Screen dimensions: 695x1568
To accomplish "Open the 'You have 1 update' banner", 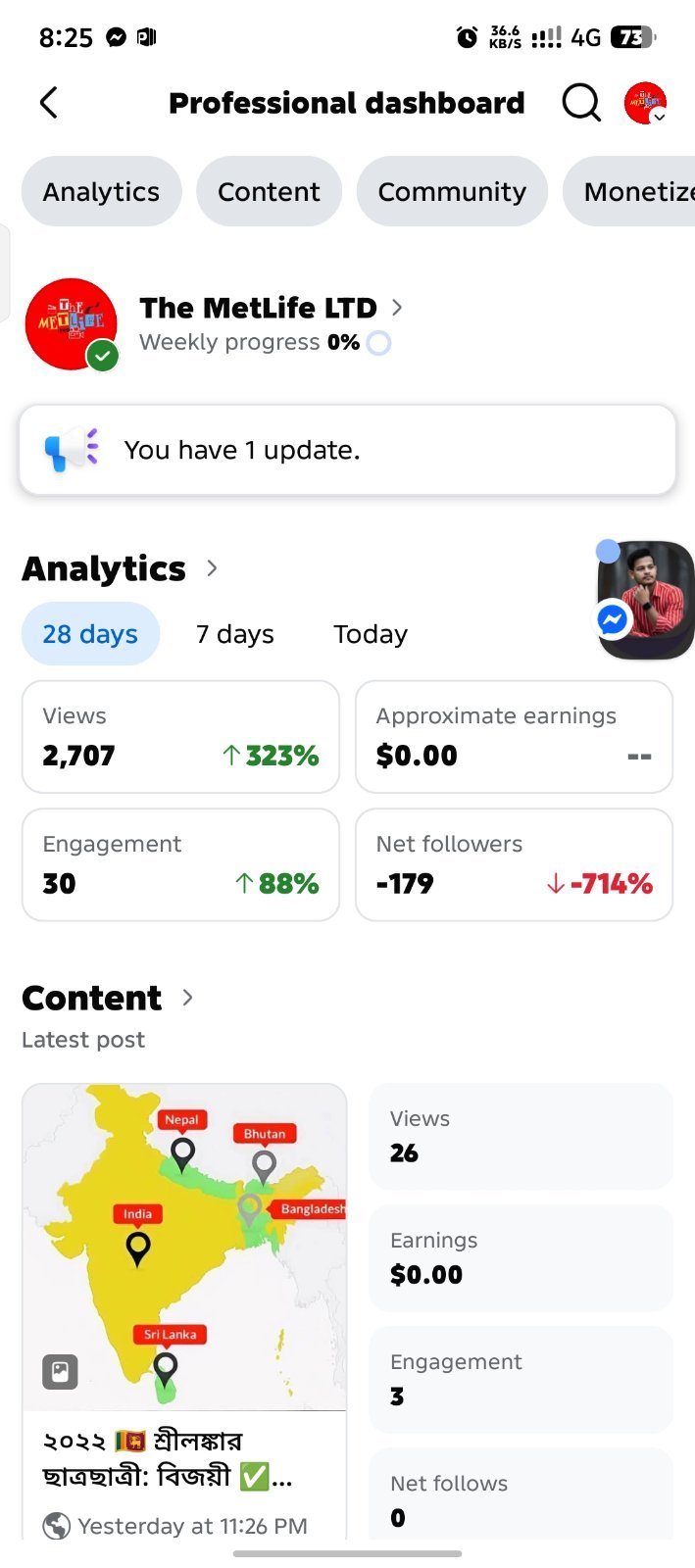I will coord(347,450).
